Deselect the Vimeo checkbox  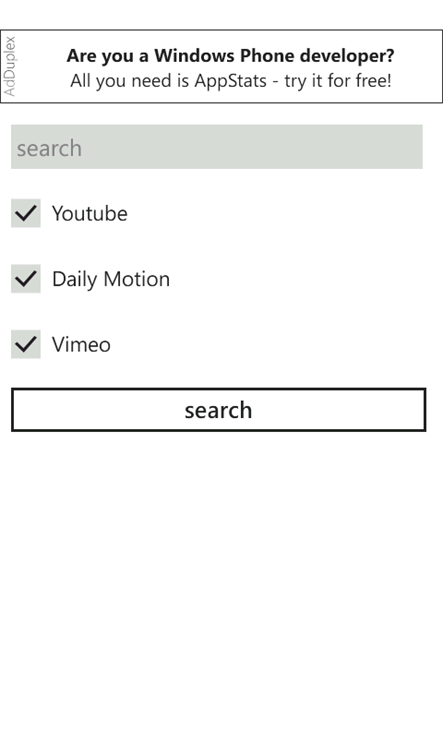click(26, 344)
